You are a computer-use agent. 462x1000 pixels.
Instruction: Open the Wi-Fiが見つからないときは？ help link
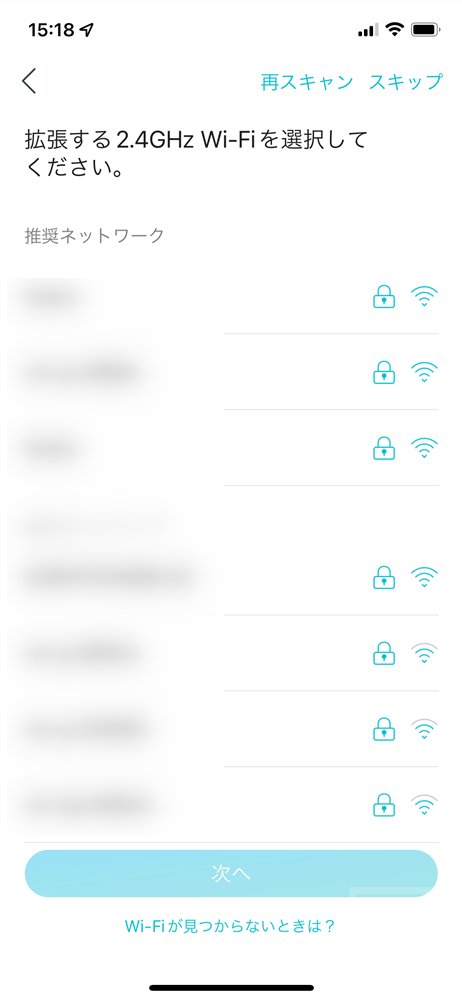pos(230,925)
